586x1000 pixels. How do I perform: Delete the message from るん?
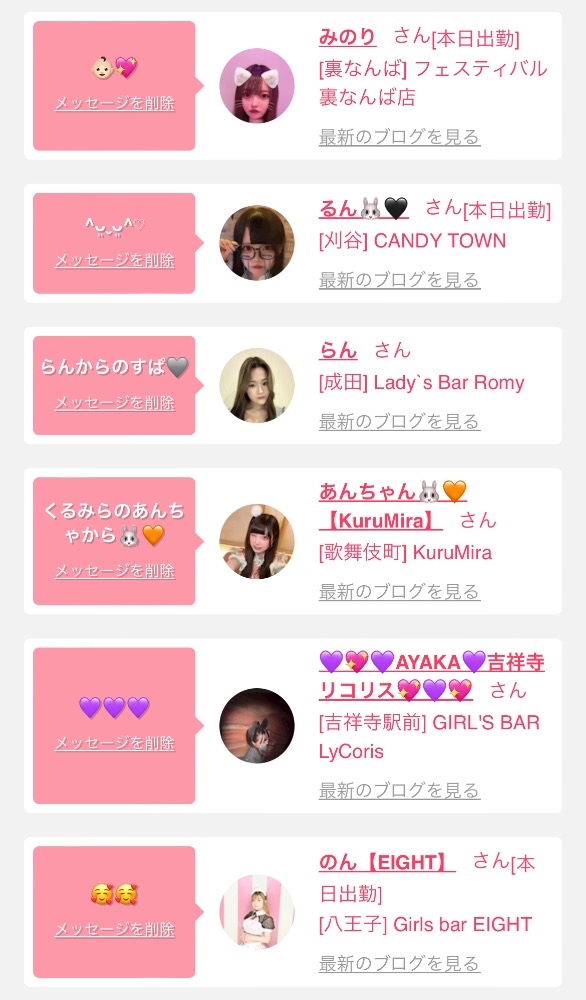click(x=115, y=260)
